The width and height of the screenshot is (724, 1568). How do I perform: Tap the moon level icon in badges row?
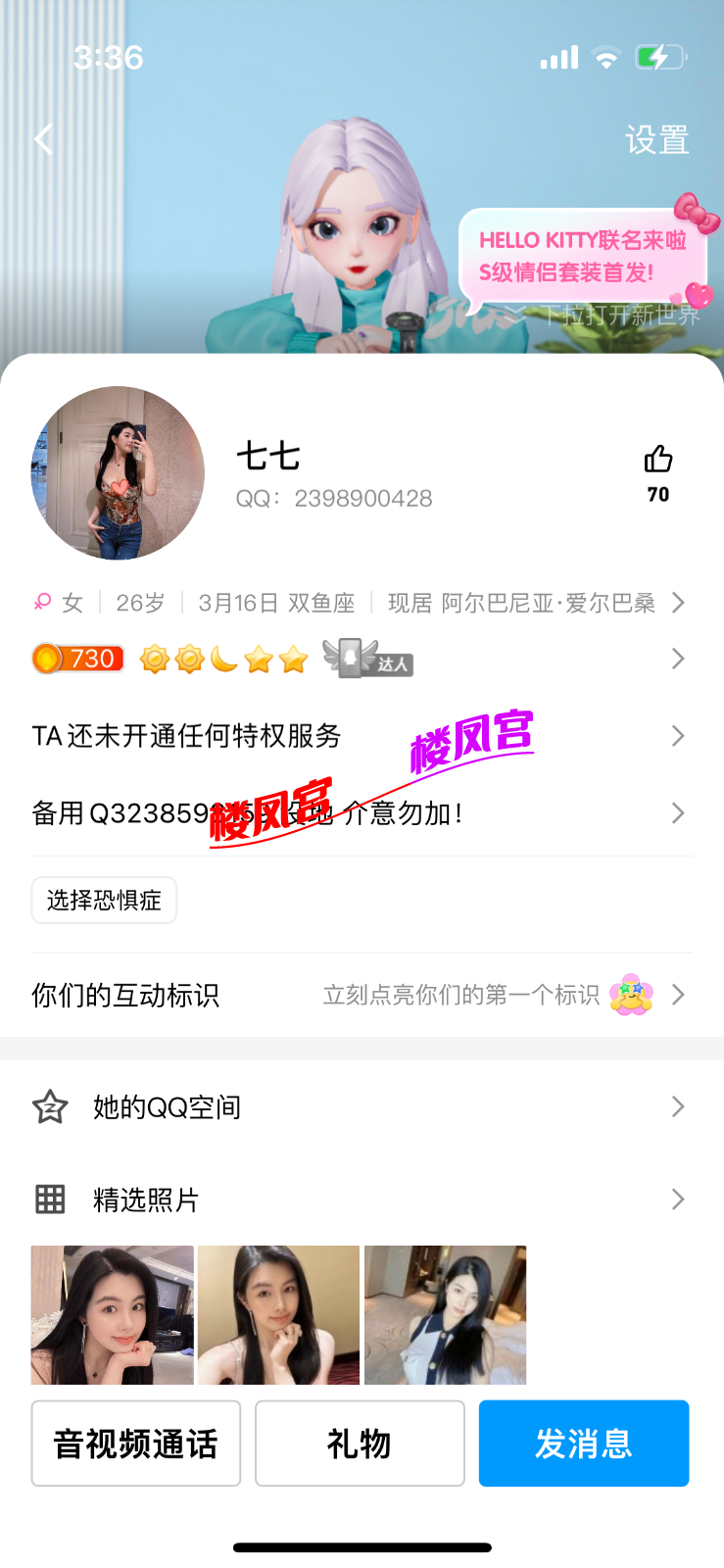[x=223, y=658]
